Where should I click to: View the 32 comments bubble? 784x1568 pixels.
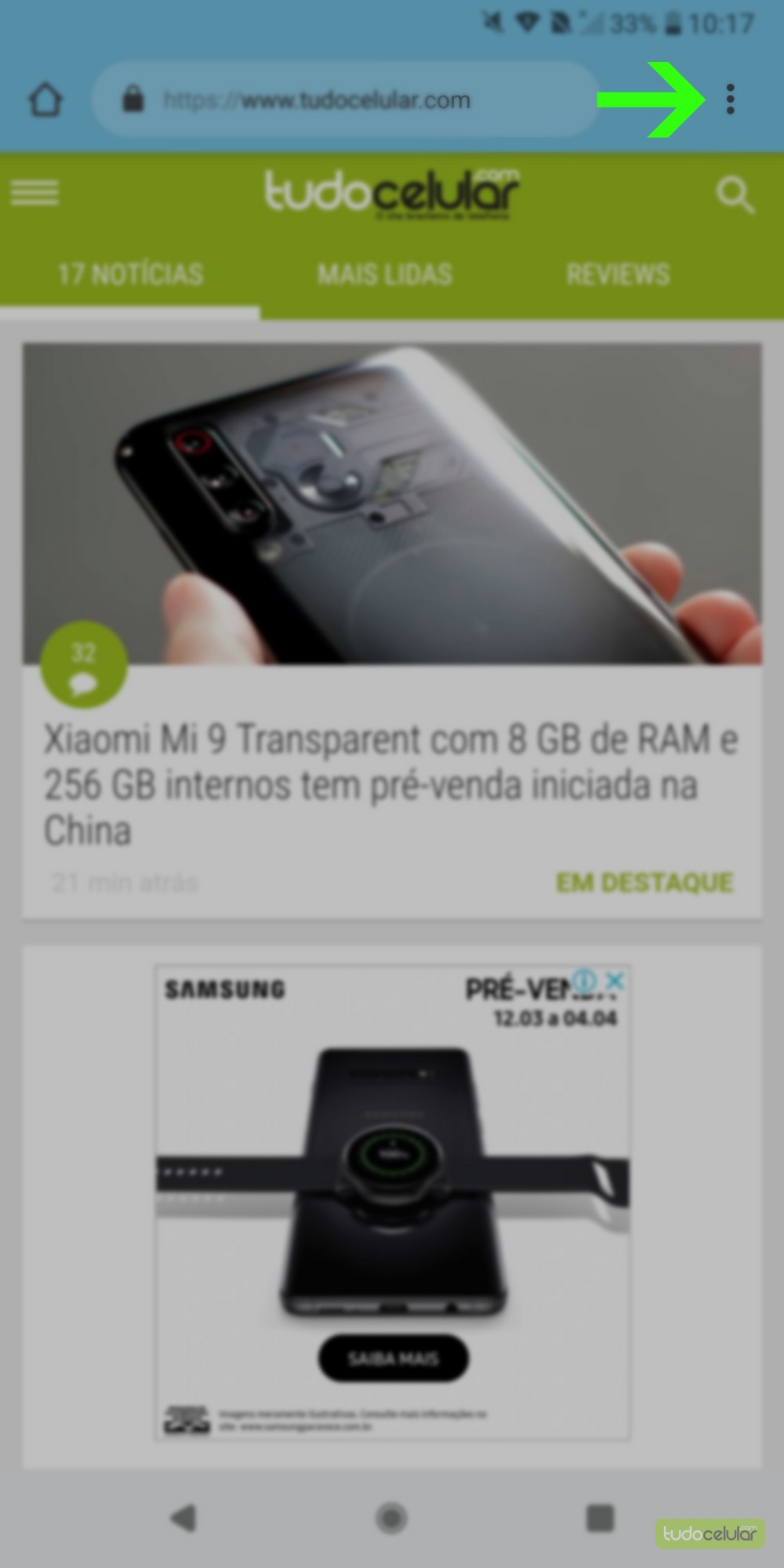point(84,665)
